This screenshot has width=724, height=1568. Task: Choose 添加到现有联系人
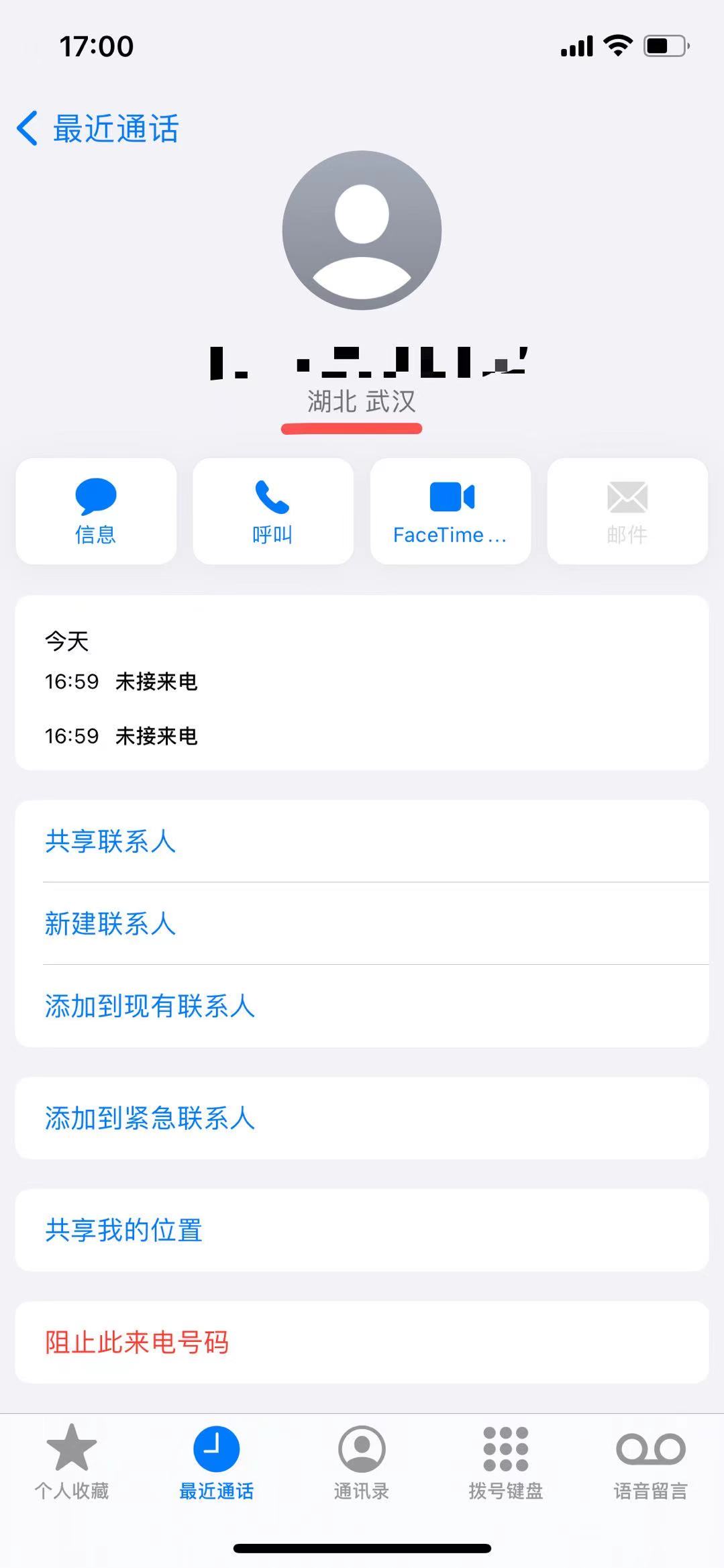pyautogui.click(x=150, y=1006)
